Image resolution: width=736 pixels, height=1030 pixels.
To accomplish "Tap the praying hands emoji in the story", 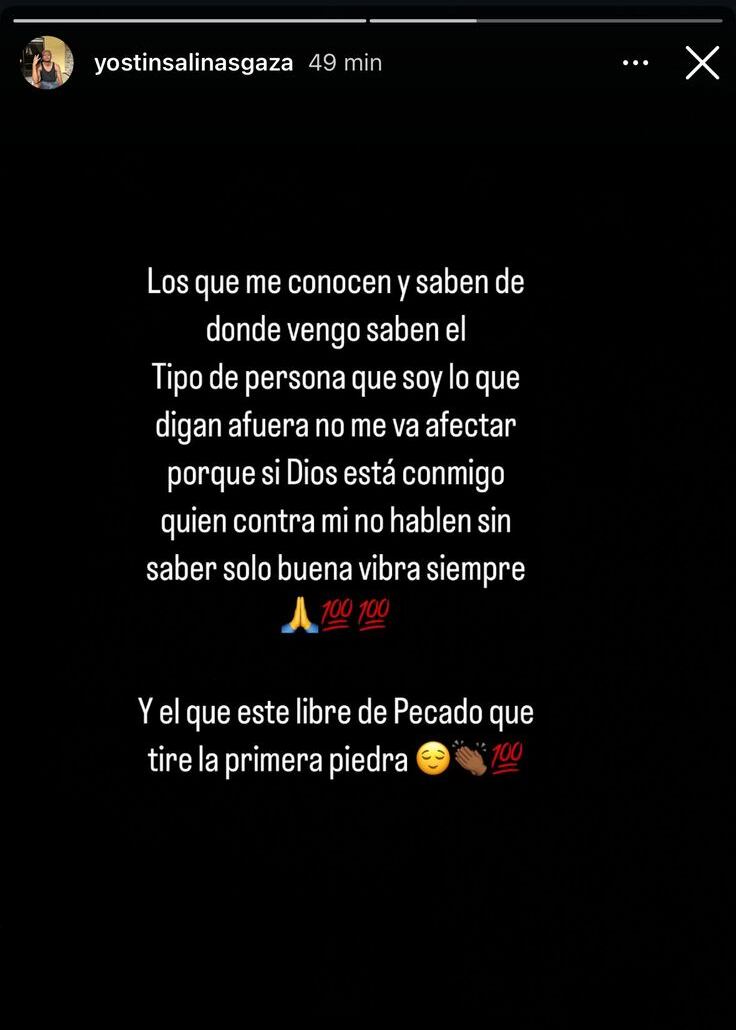I will coord(300,613).
